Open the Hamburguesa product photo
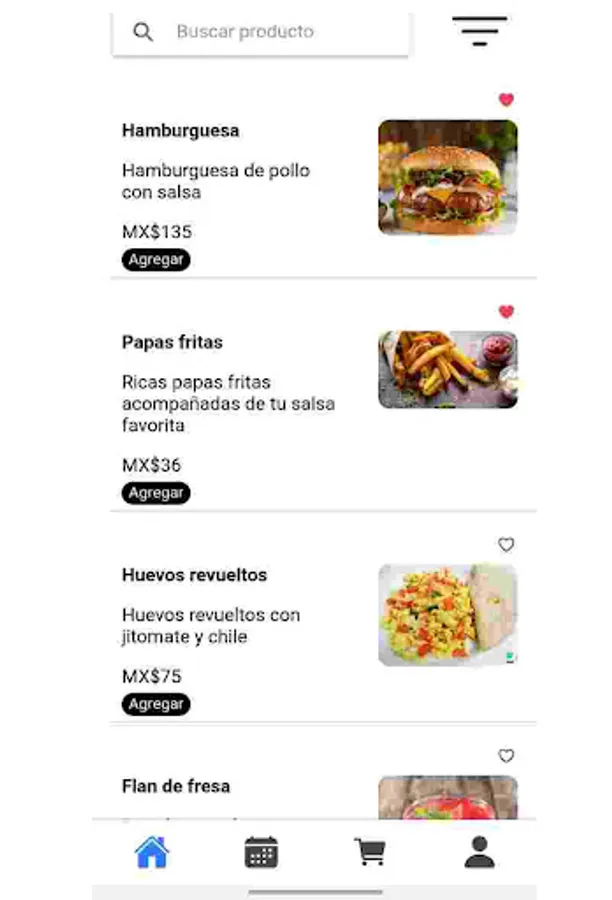Viewport: 612px width, 900px height. pyautogui.click(x=447, y=177)
